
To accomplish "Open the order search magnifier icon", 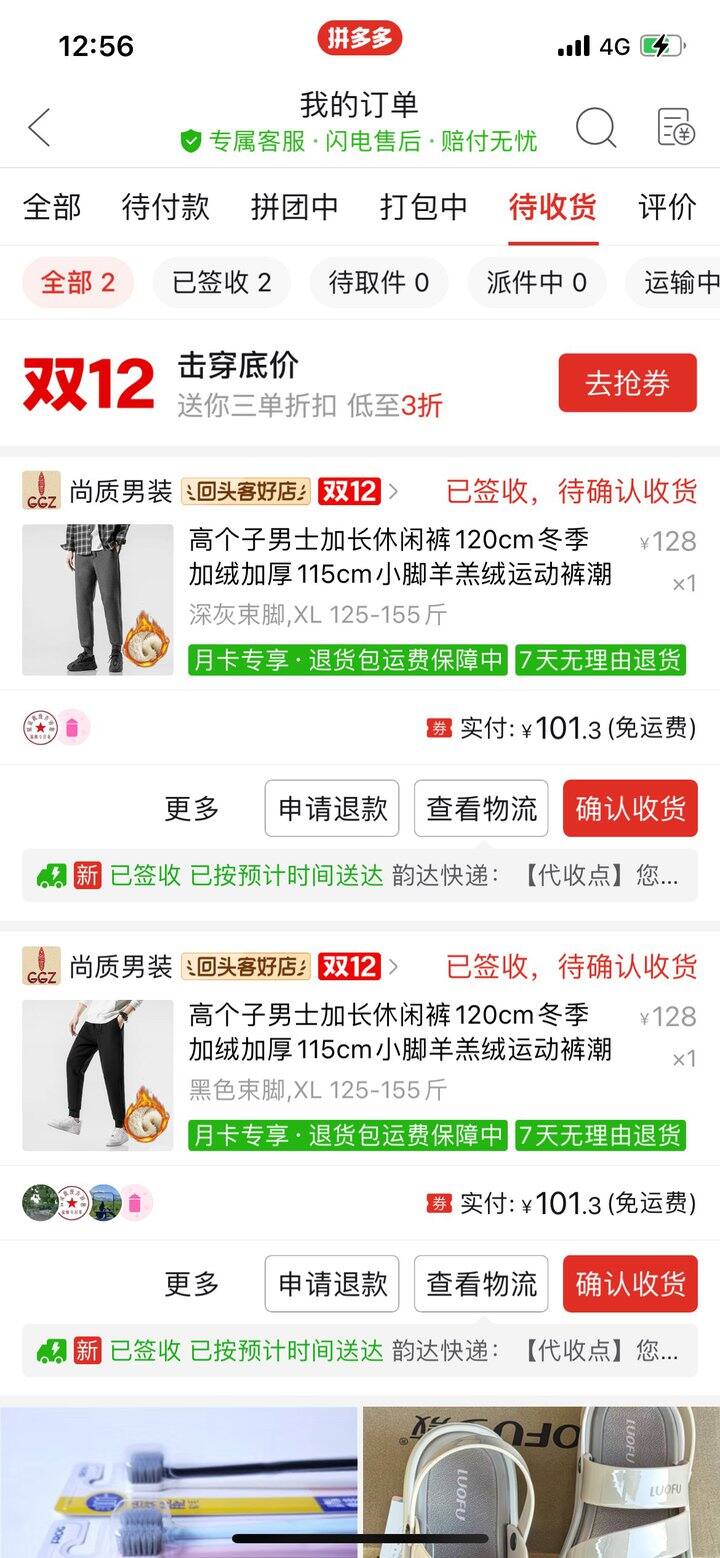I will [x=596, y=128].
